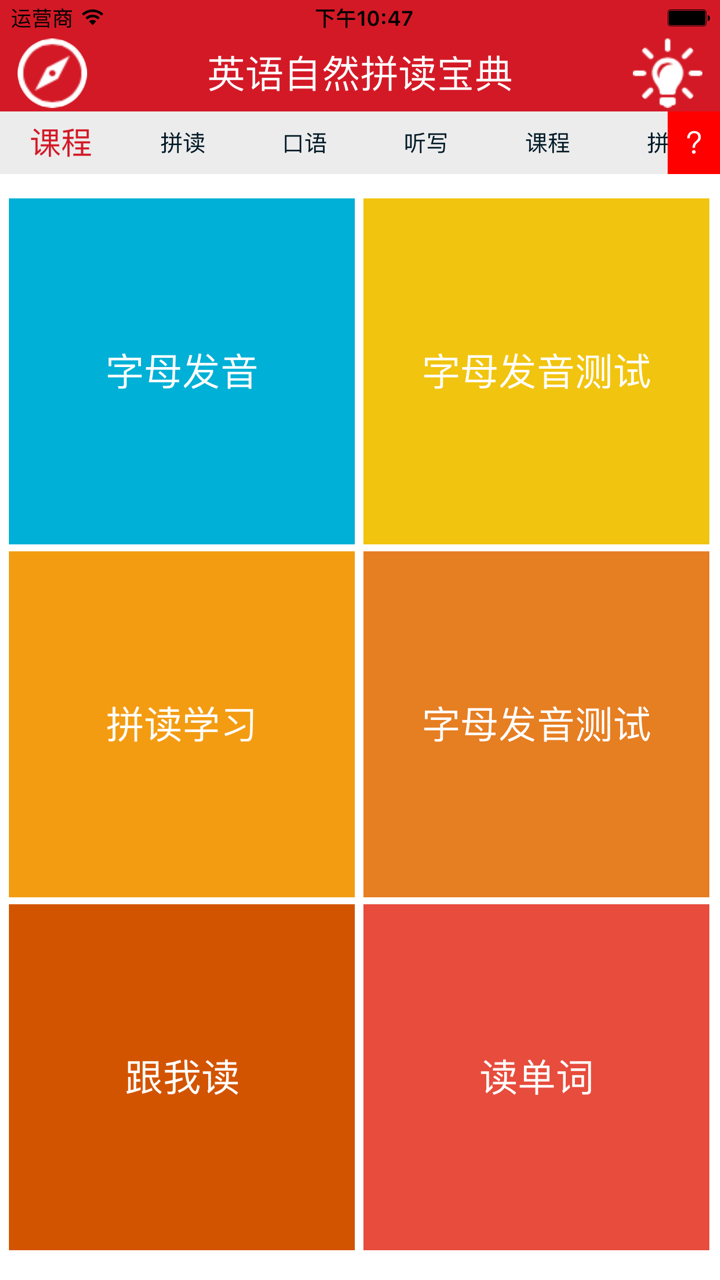Tap the partially visible 拼 tab

click(x=655, y=143)
